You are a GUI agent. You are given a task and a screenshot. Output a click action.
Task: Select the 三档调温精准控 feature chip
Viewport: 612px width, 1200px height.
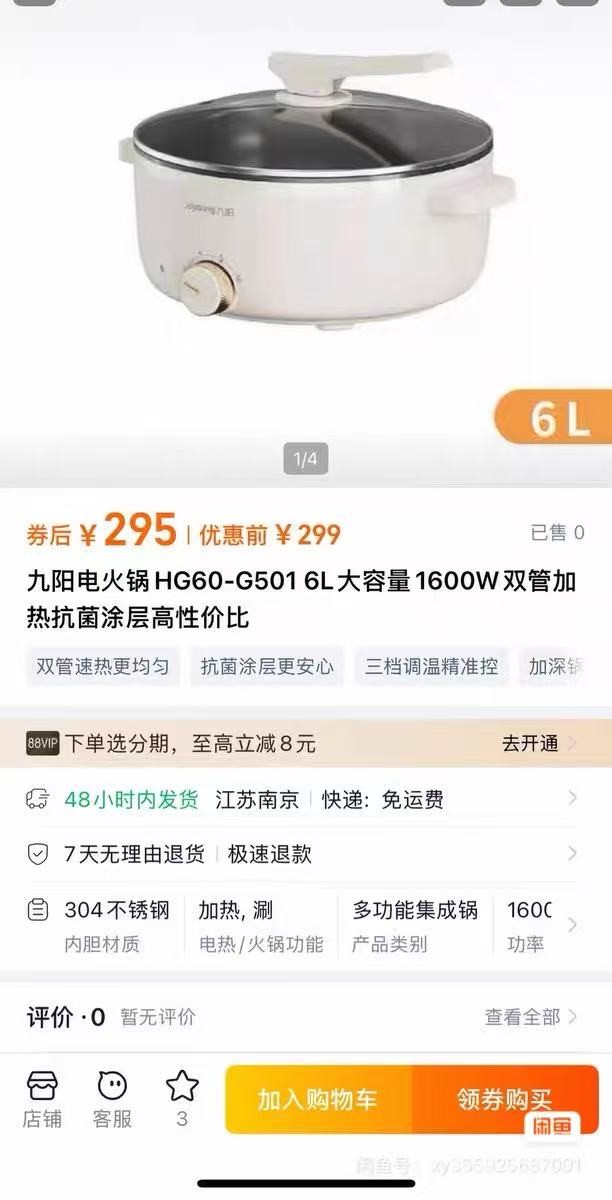pos(431,666)
